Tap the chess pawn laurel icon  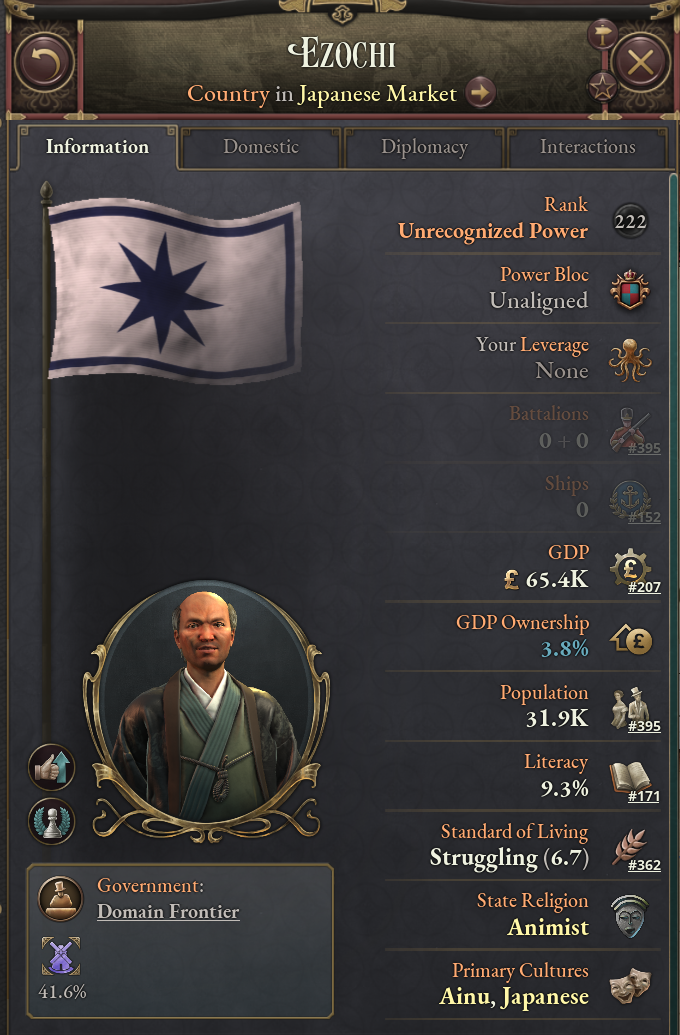coord(51,821)
